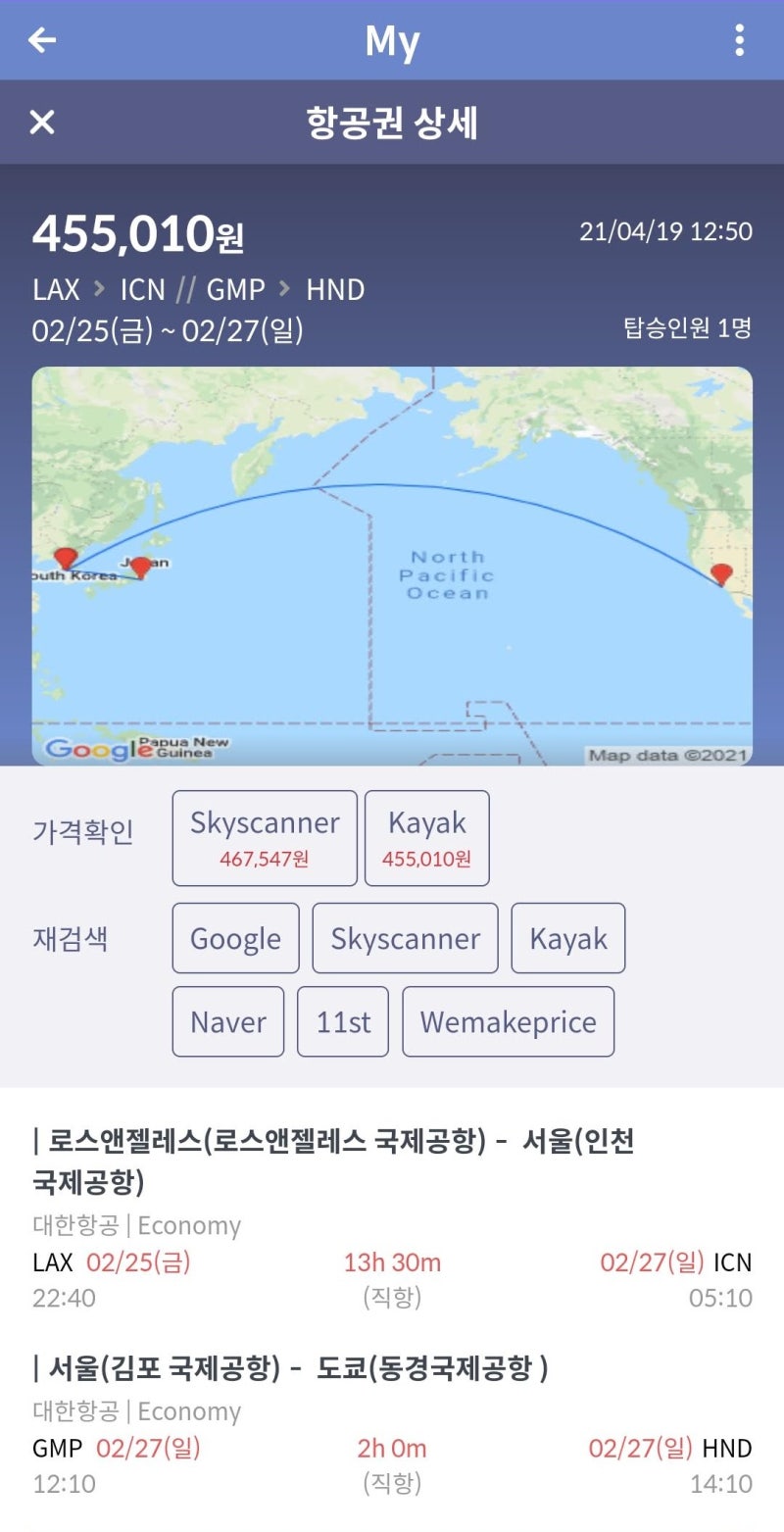Go back with the top-left arrow

click(42, 40)
